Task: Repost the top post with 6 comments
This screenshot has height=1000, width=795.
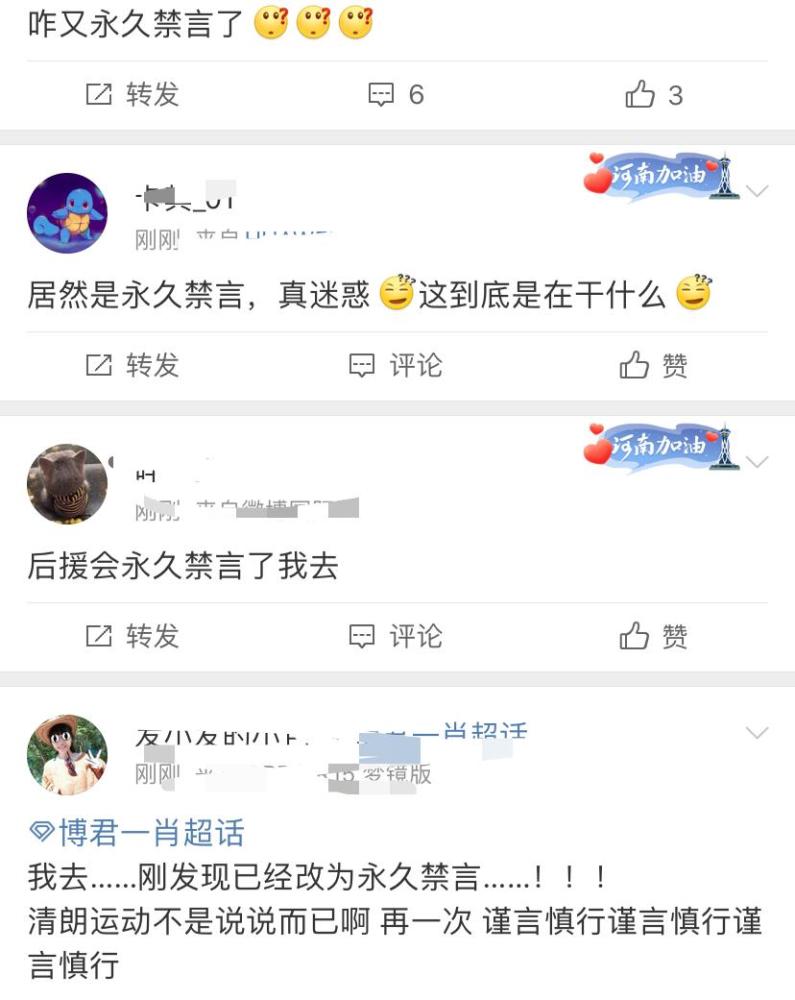Action: (132, 95)
